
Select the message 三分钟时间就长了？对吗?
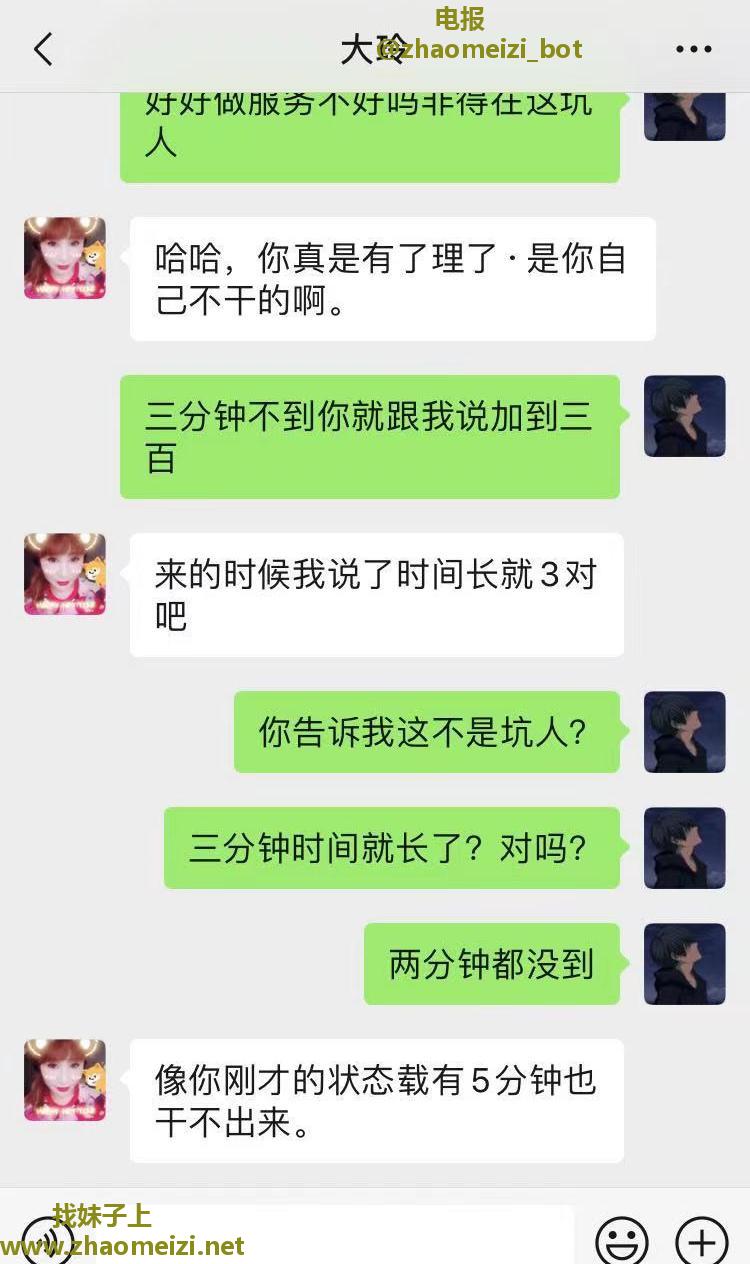click(392, 848)
